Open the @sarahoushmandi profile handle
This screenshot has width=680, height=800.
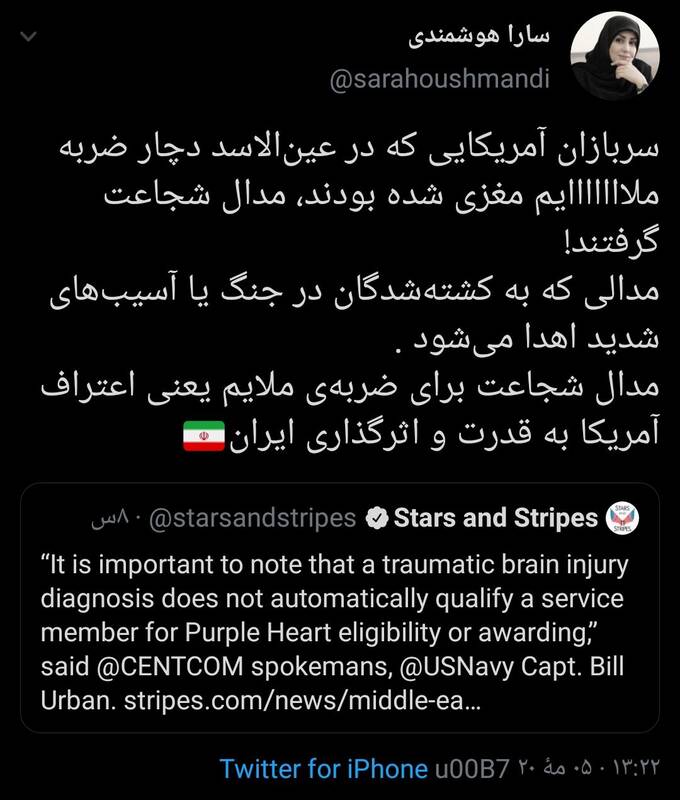tap(440, 81)
